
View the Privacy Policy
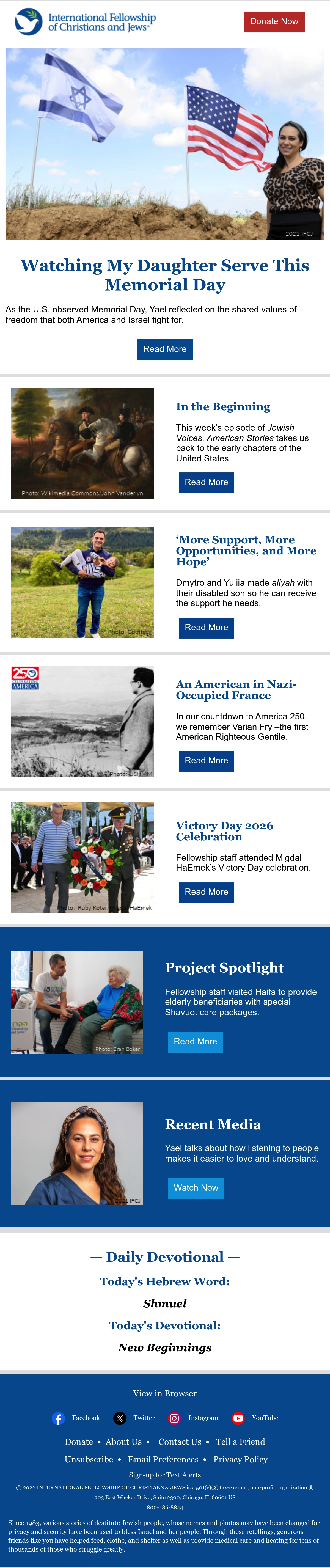(x=241, y=1460)
